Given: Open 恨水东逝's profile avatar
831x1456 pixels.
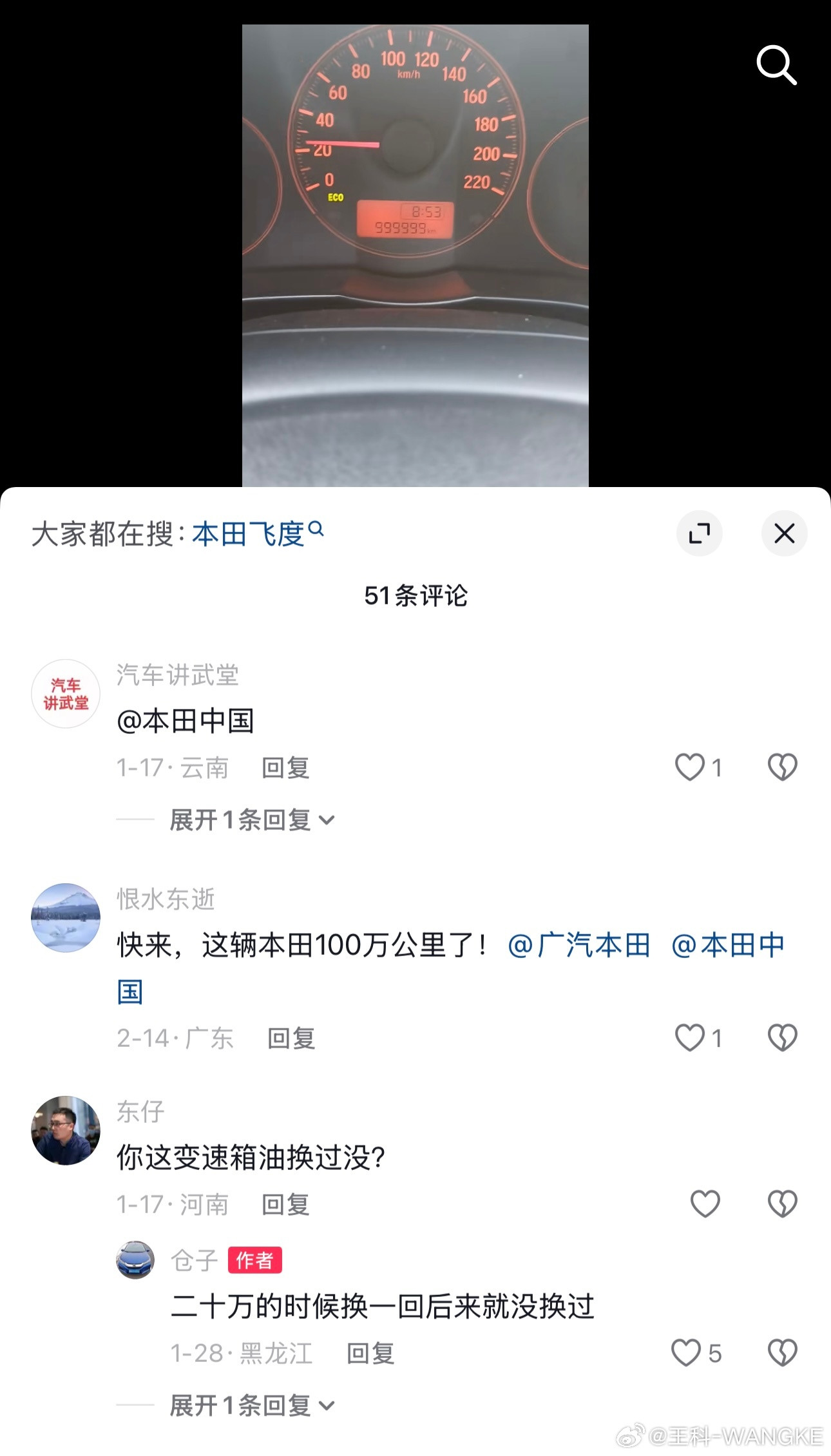Looking at the screenshot, I should tap(65, 918).
